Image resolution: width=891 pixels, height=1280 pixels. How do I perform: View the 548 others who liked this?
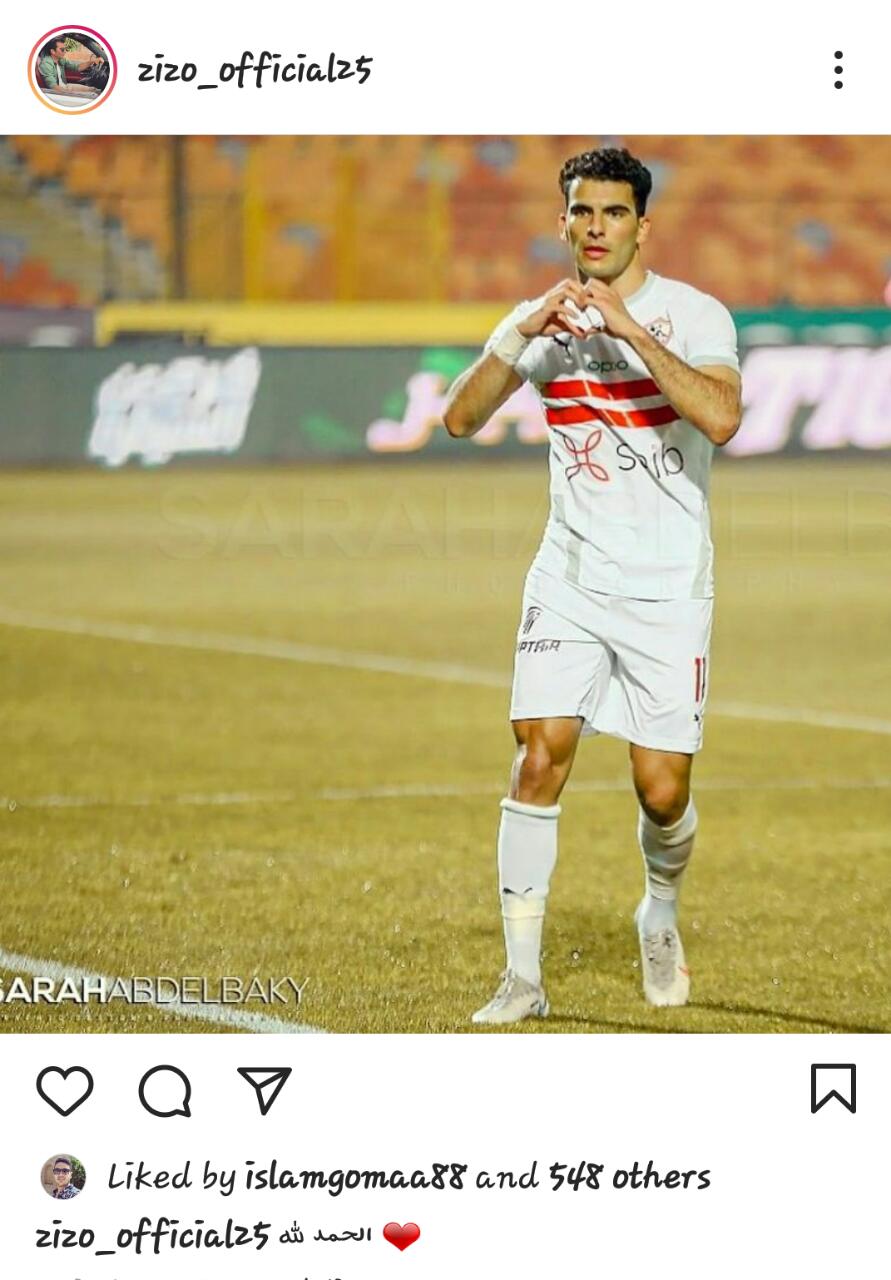[x=629, y=1177]
